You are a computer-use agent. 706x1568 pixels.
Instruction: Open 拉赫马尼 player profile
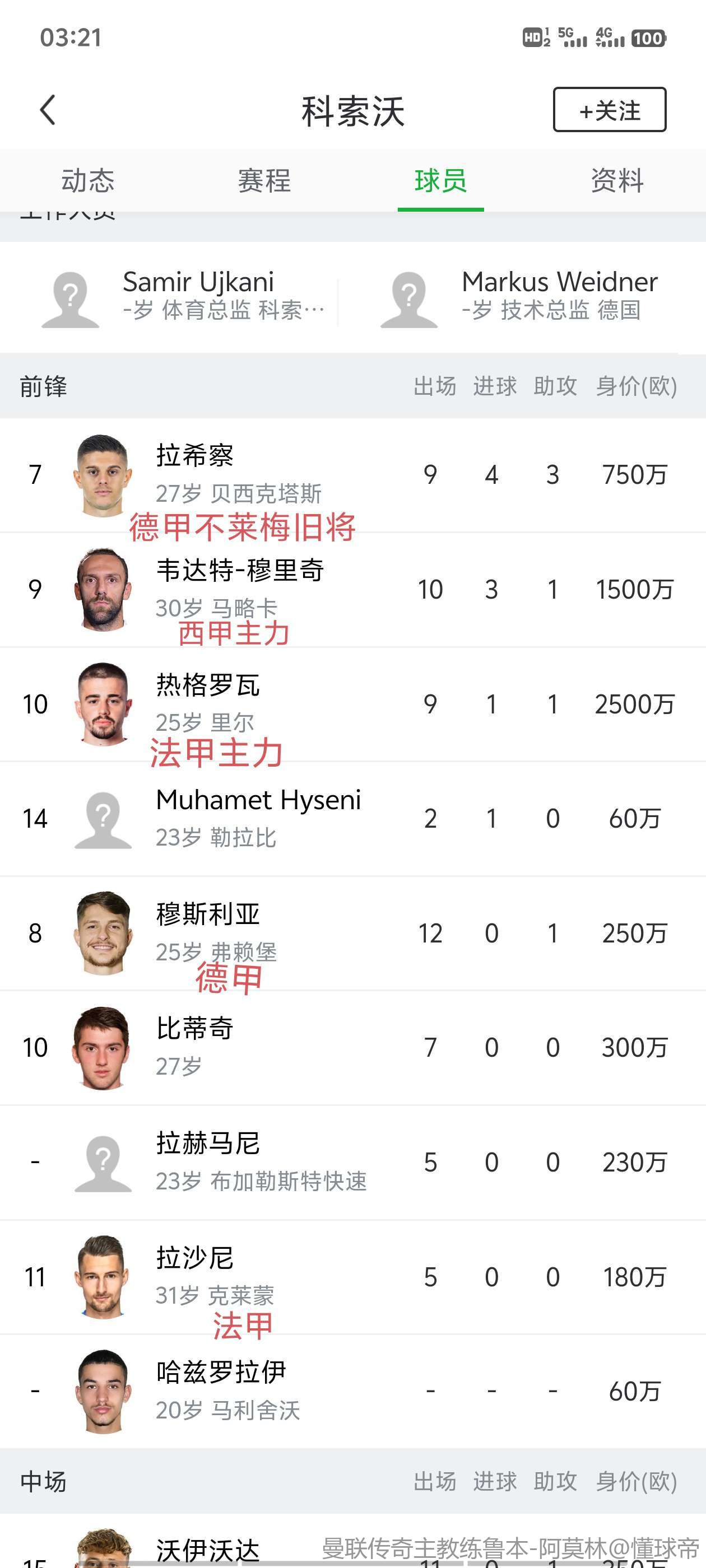pos(352,1161)
